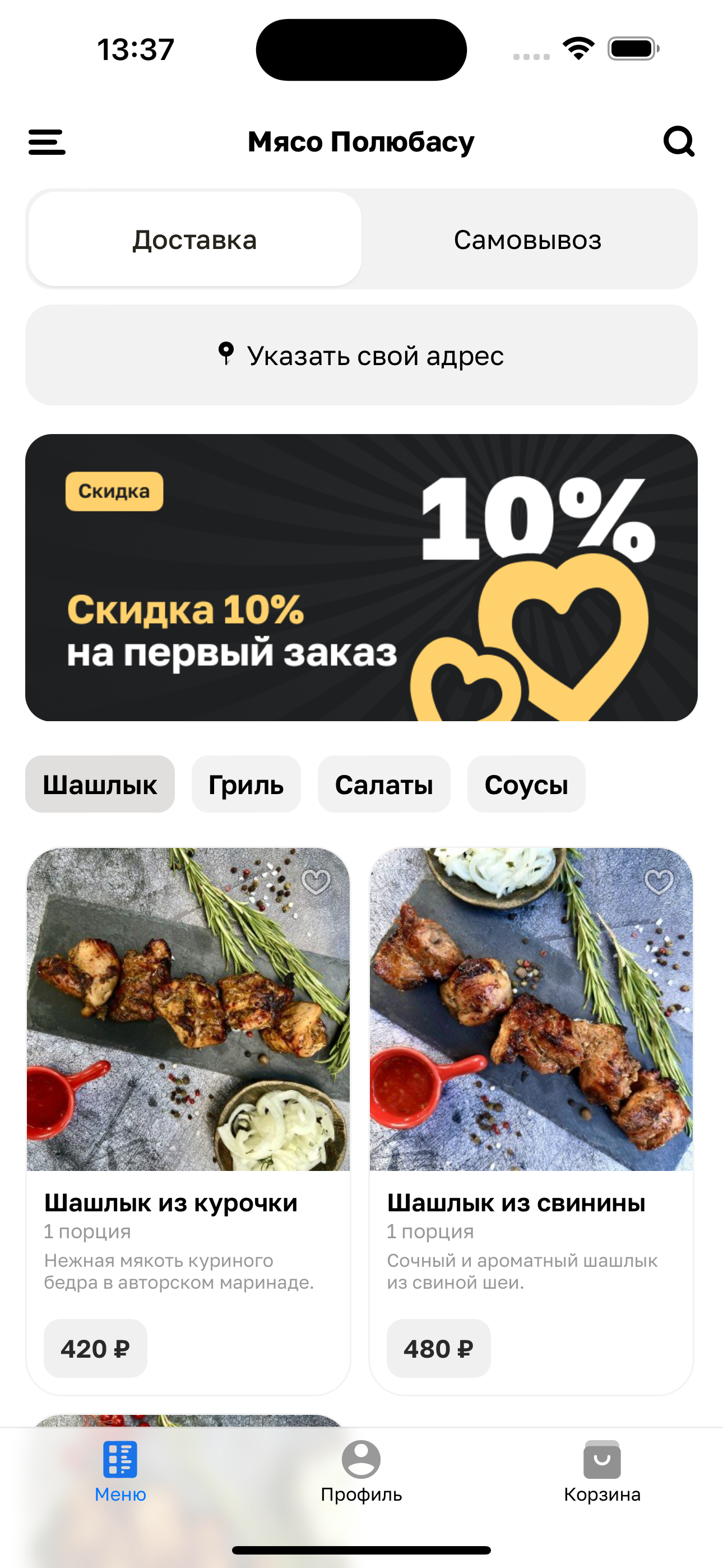Open the 10% first order discount banner
The height and width of the screenshot is (1568, 723).
click(x=361, y=577)
